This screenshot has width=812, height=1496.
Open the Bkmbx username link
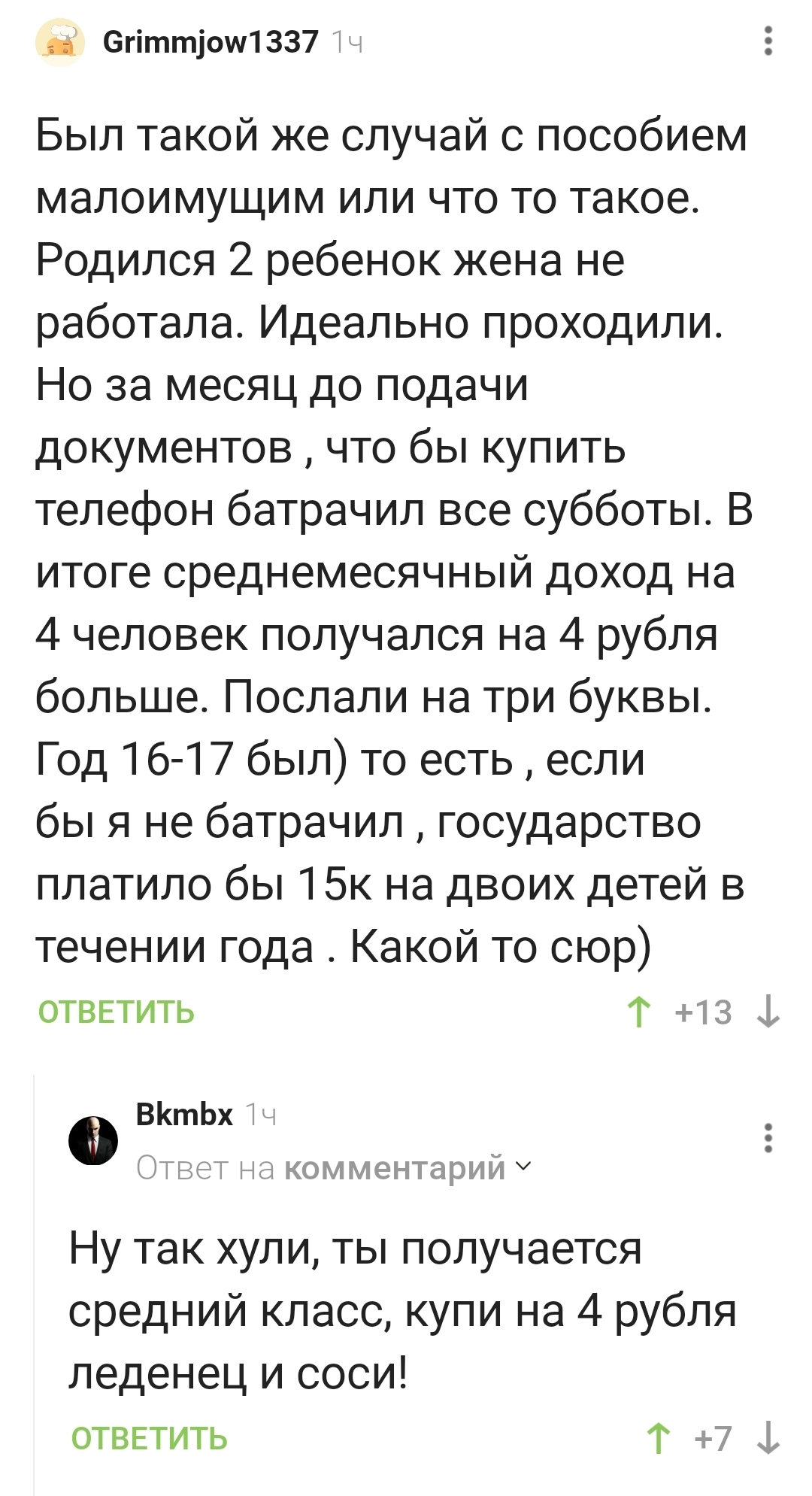184,1114
